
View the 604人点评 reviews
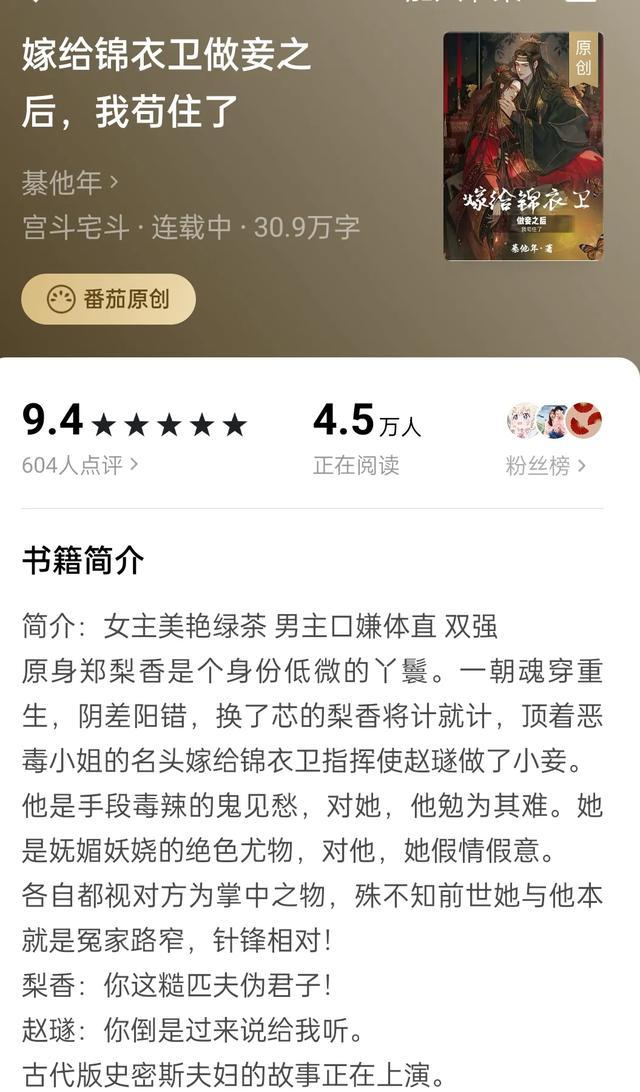(x=80, y=465)
